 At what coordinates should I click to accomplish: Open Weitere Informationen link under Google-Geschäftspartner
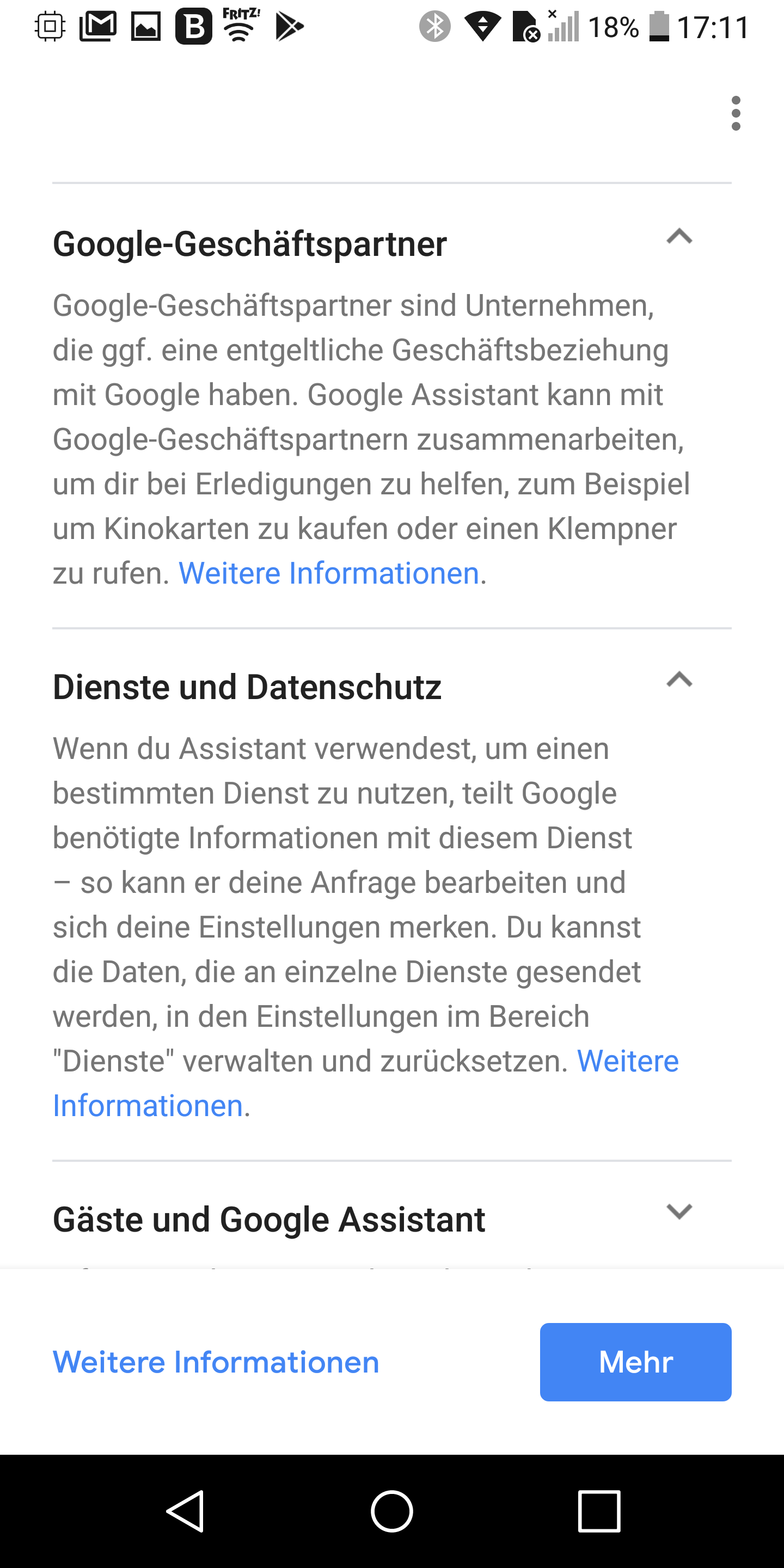point(329,573)
